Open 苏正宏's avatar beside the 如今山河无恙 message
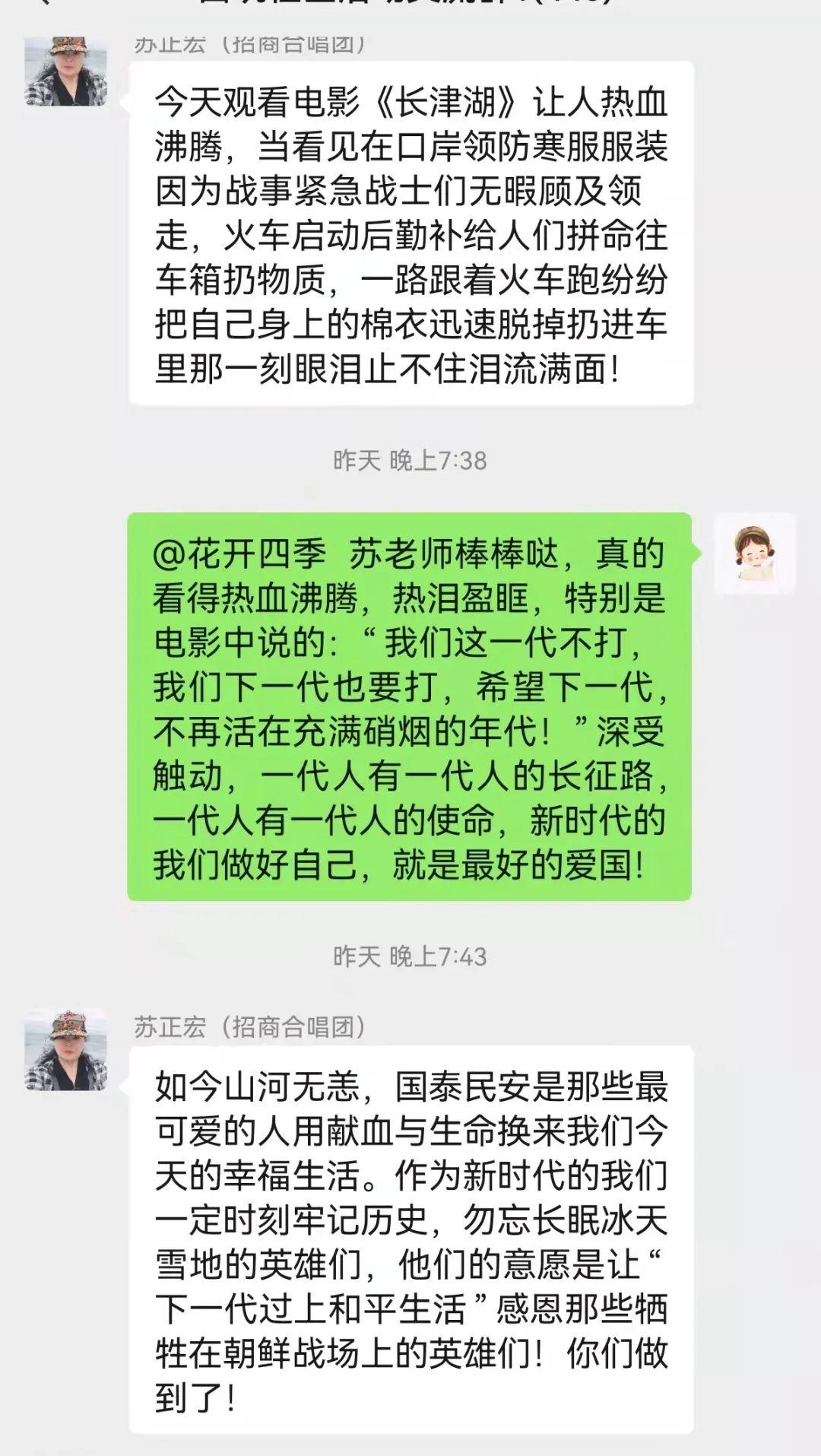This screenshot has height=1456, width=821. click(65, 1050)
